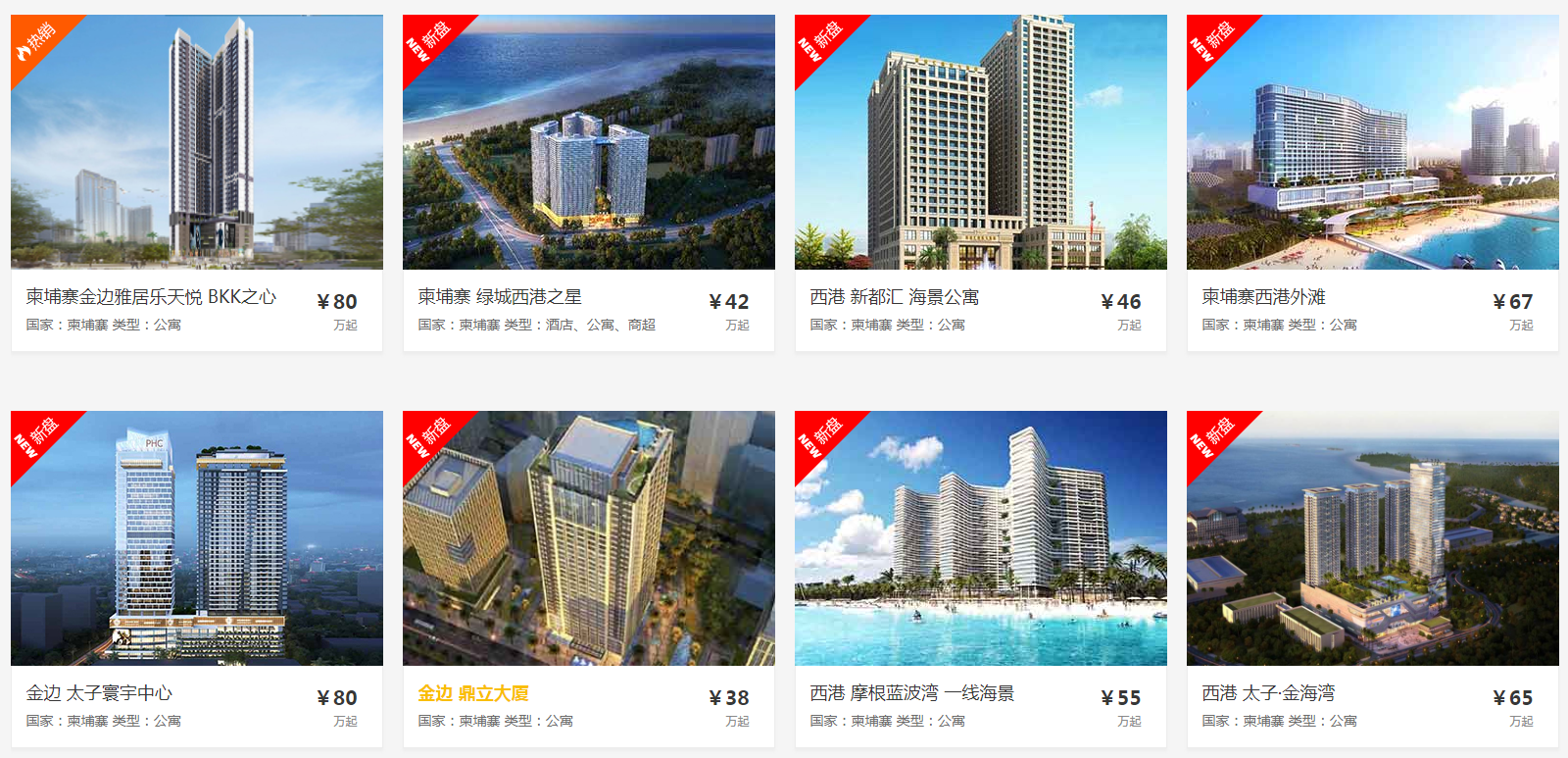Open 西港 太子·金海湾 listing
This screenshot has height=758, width=1568.
click(x=1268, y=693)
